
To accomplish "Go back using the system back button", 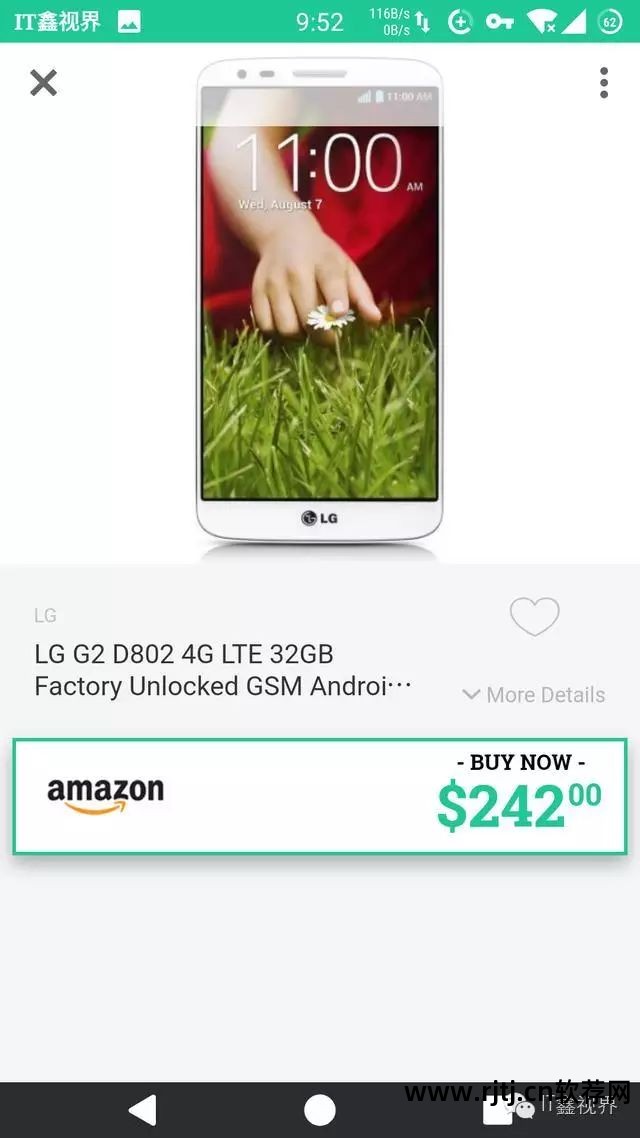I will click(x=144, y=1109).
